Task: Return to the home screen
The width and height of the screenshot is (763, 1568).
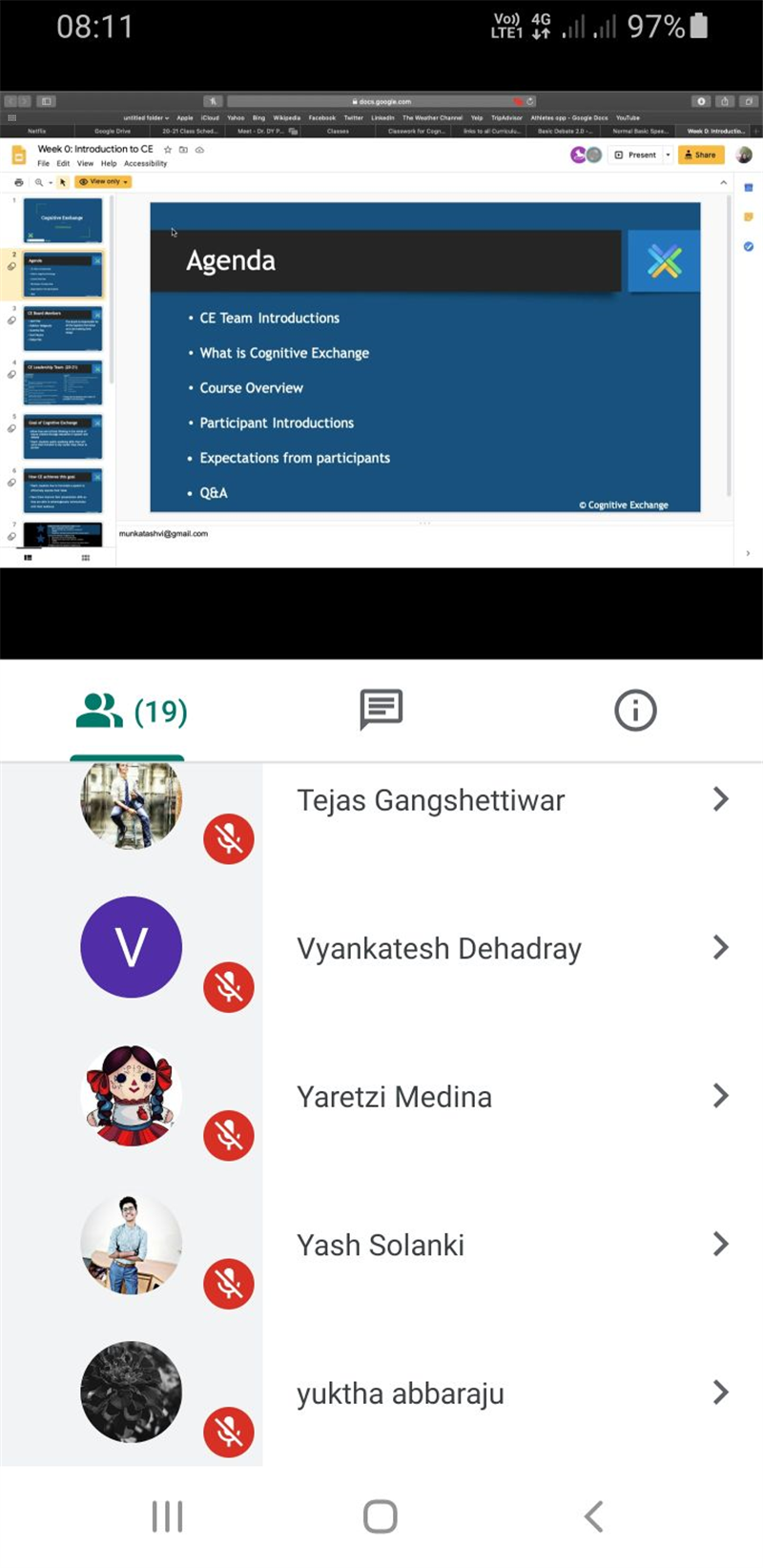Action: click(x=381, y=1516)
